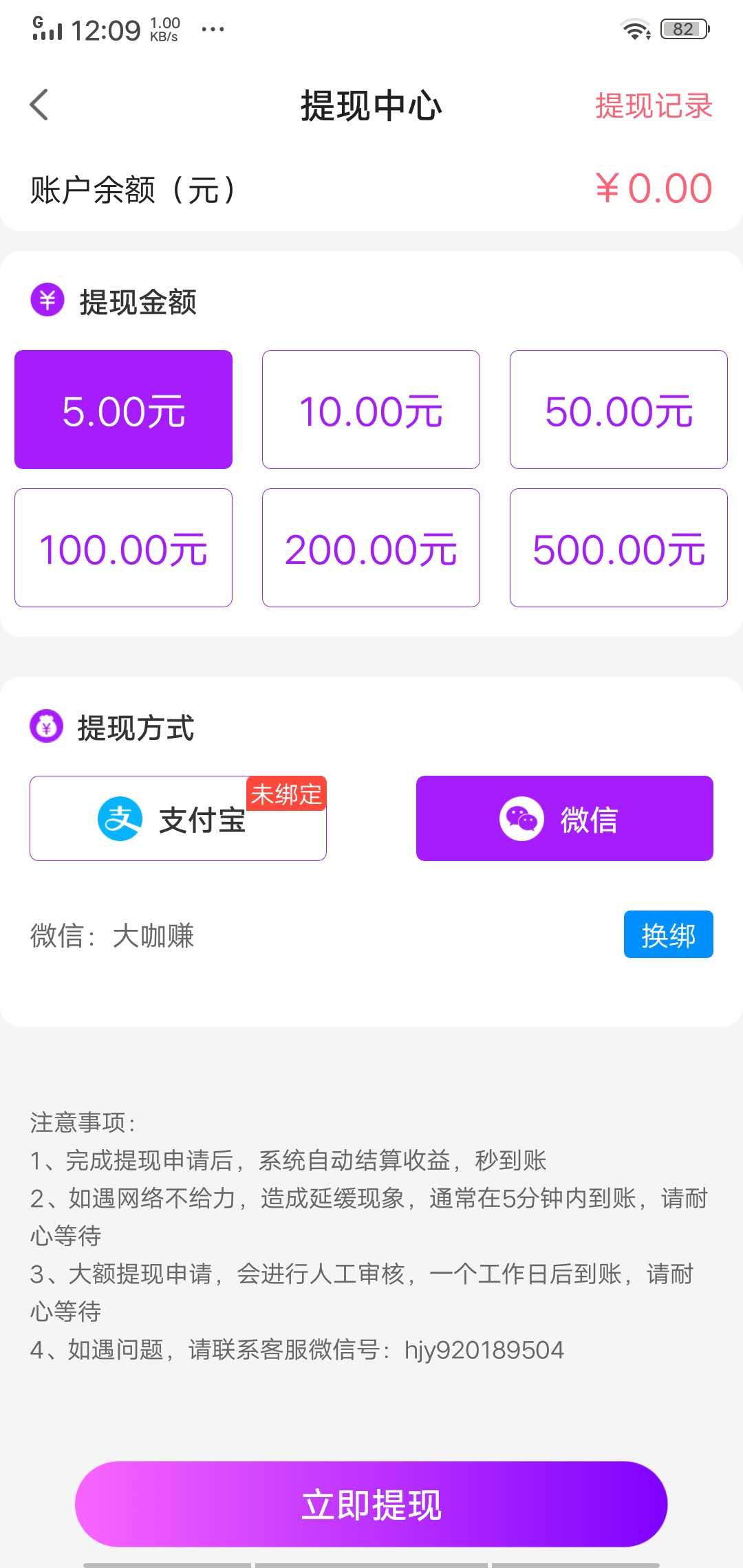Select 微信 as withdrawal method

[564, 819]
